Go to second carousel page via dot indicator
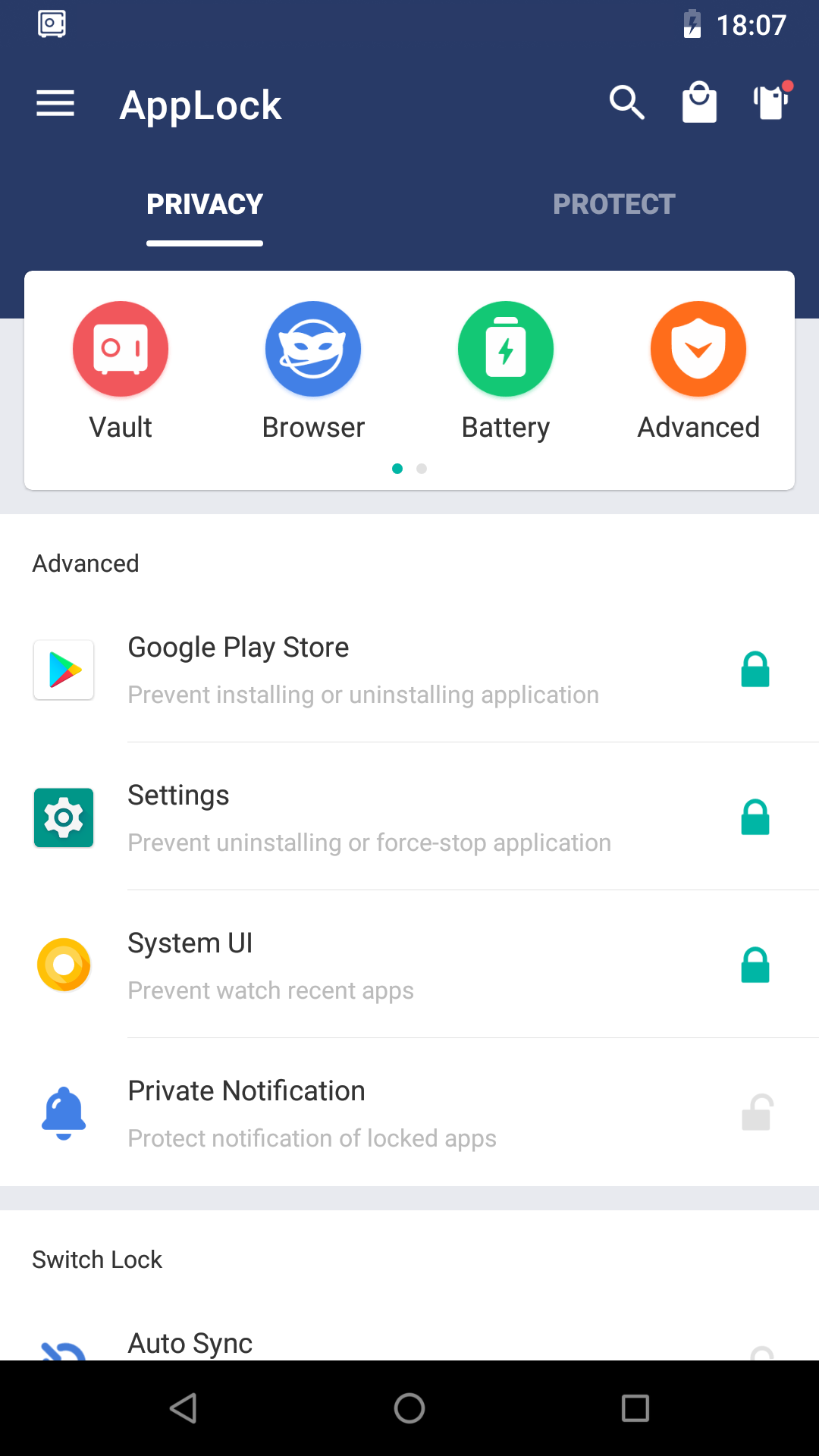 pos(422,469)
